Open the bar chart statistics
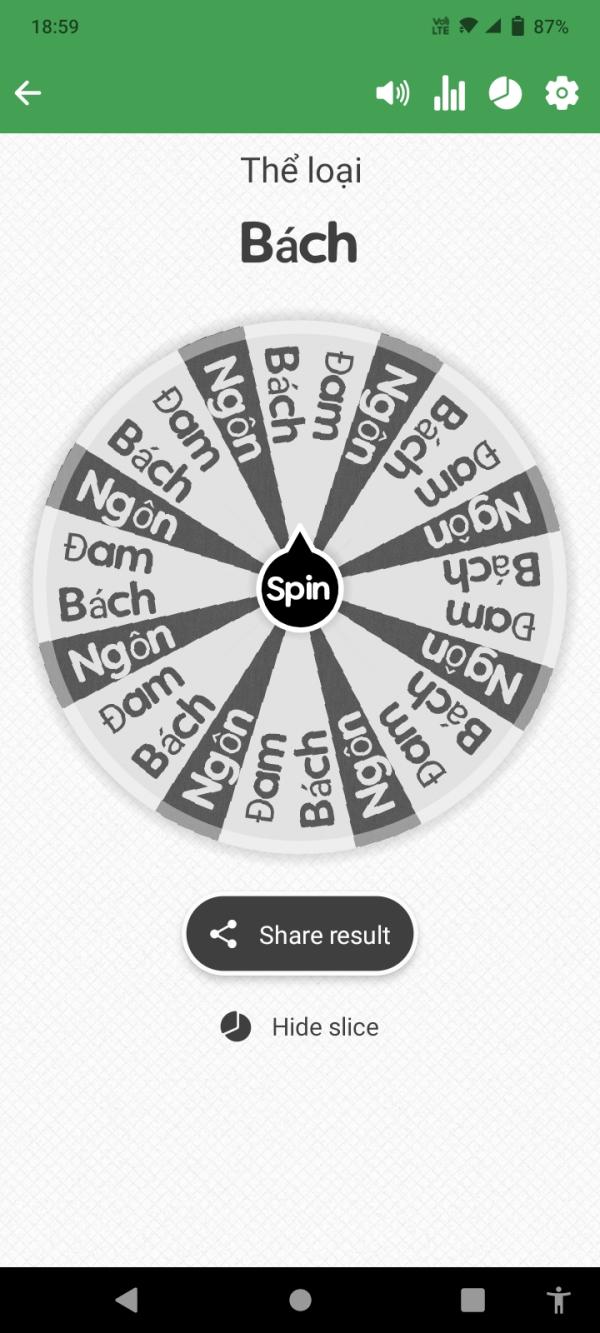 449,93
